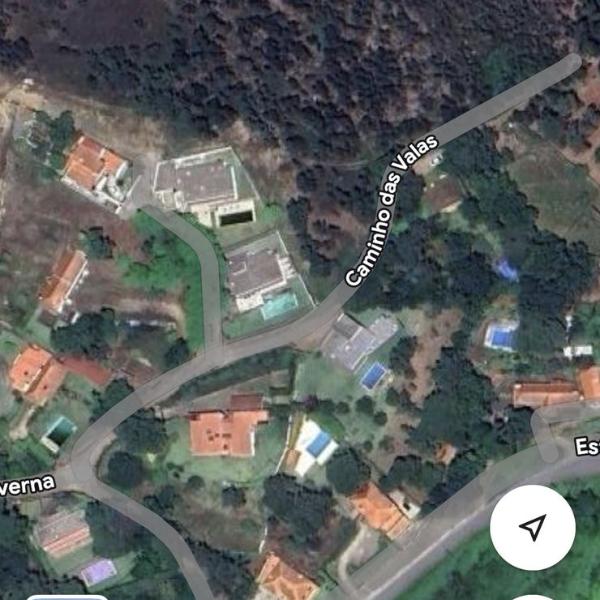Tap the my-location arrow button
Screen dimensions: 600x600
tap(533, 527)
